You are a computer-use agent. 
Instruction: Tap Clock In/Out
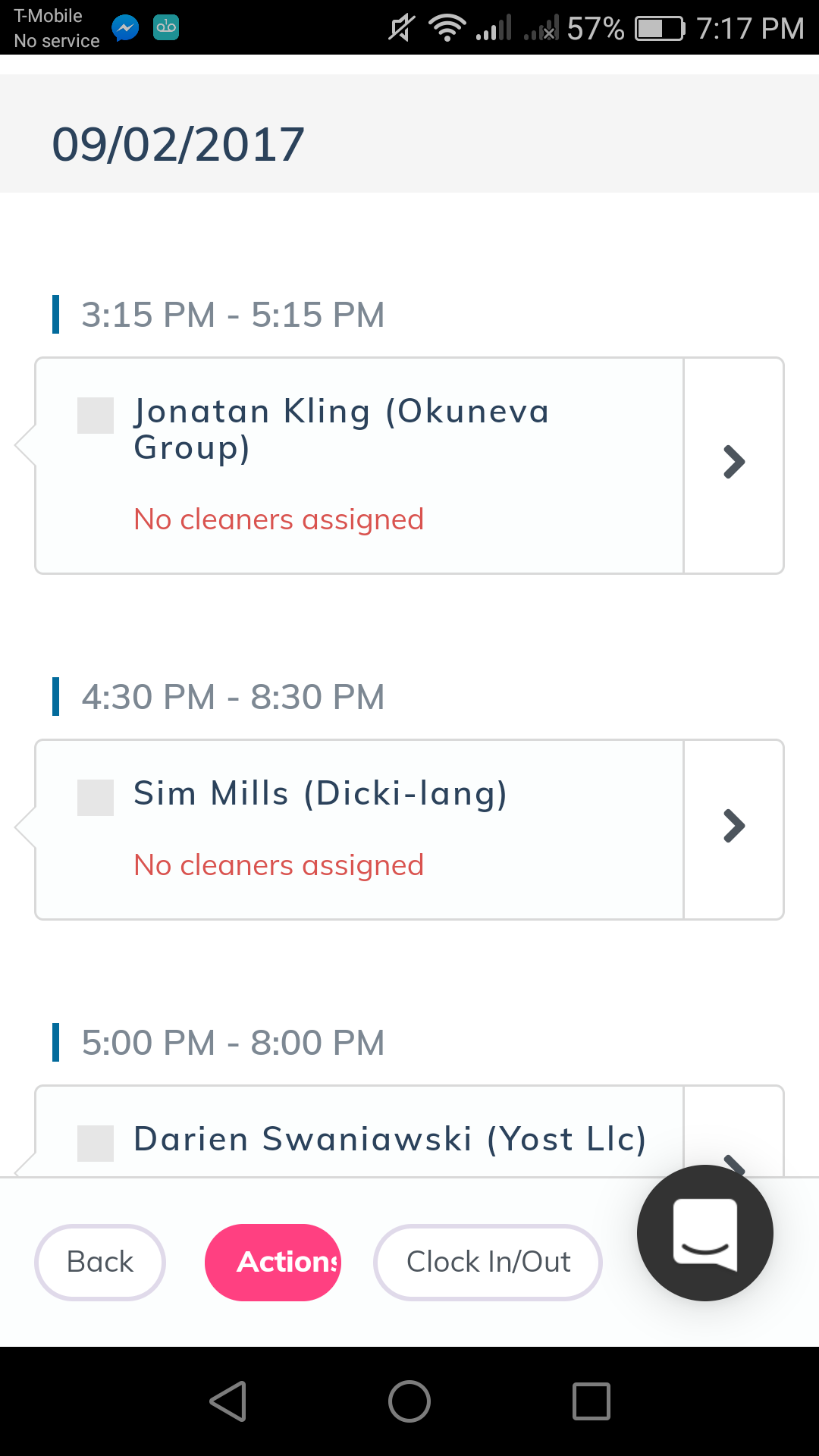point(488,1263)
